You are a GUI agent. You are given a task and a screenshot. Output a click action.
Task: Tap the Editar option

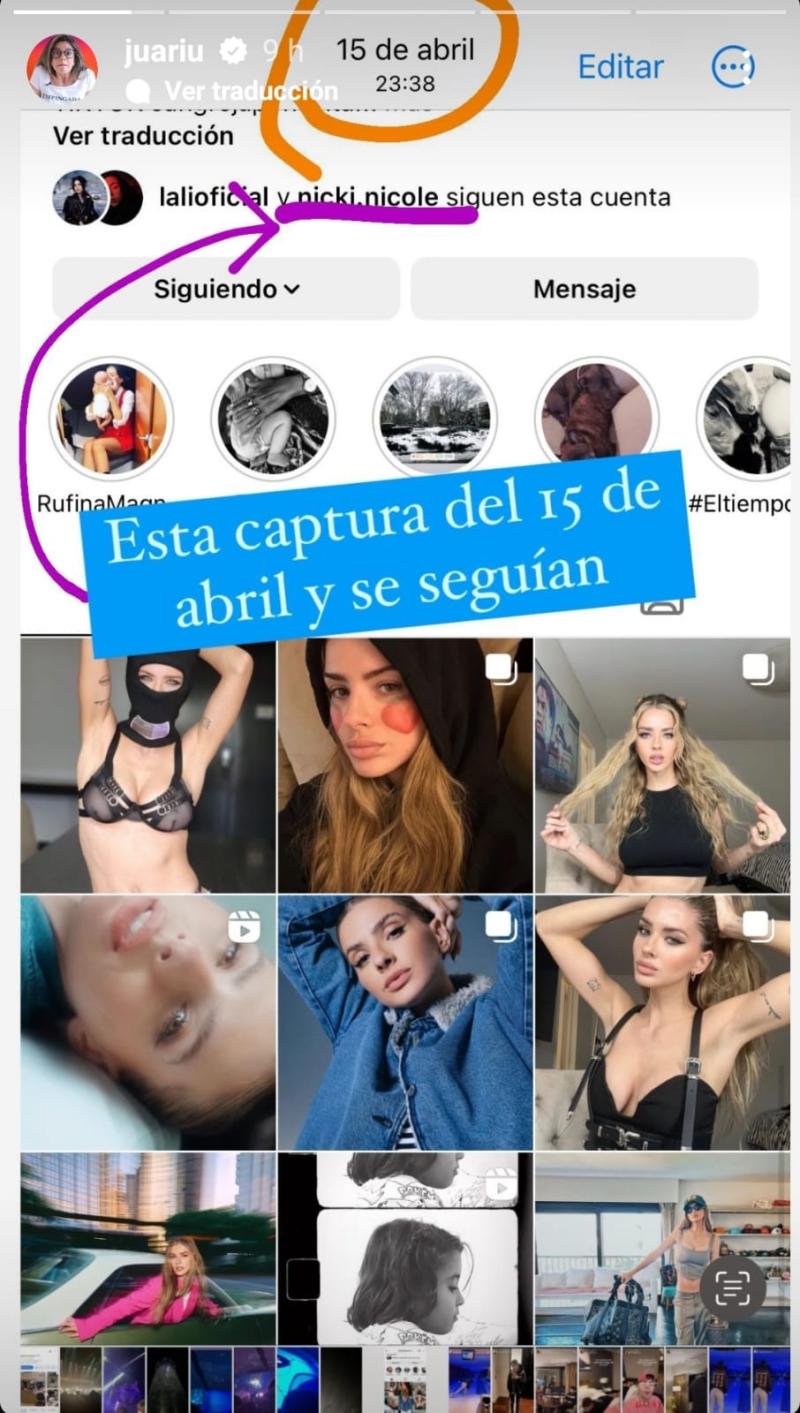click(619, 66)
